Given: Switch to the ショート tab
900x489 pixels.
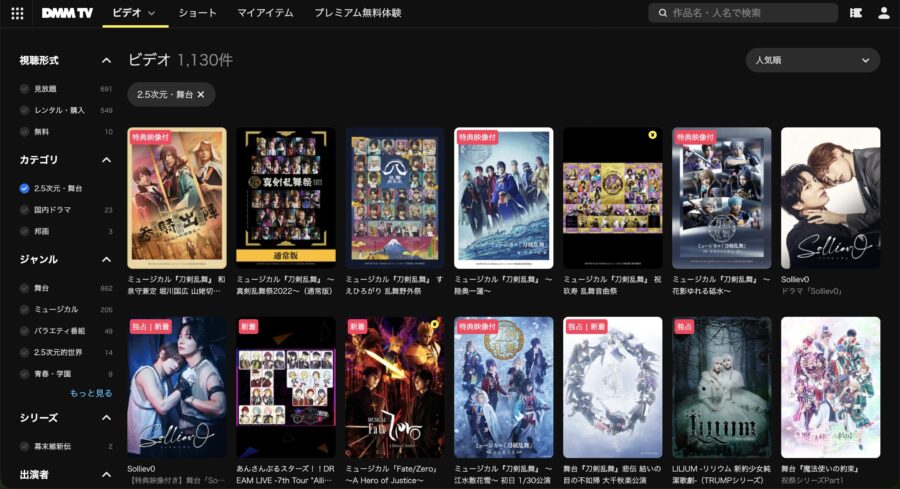Looking at the screenshot, I should click(197, 13).
